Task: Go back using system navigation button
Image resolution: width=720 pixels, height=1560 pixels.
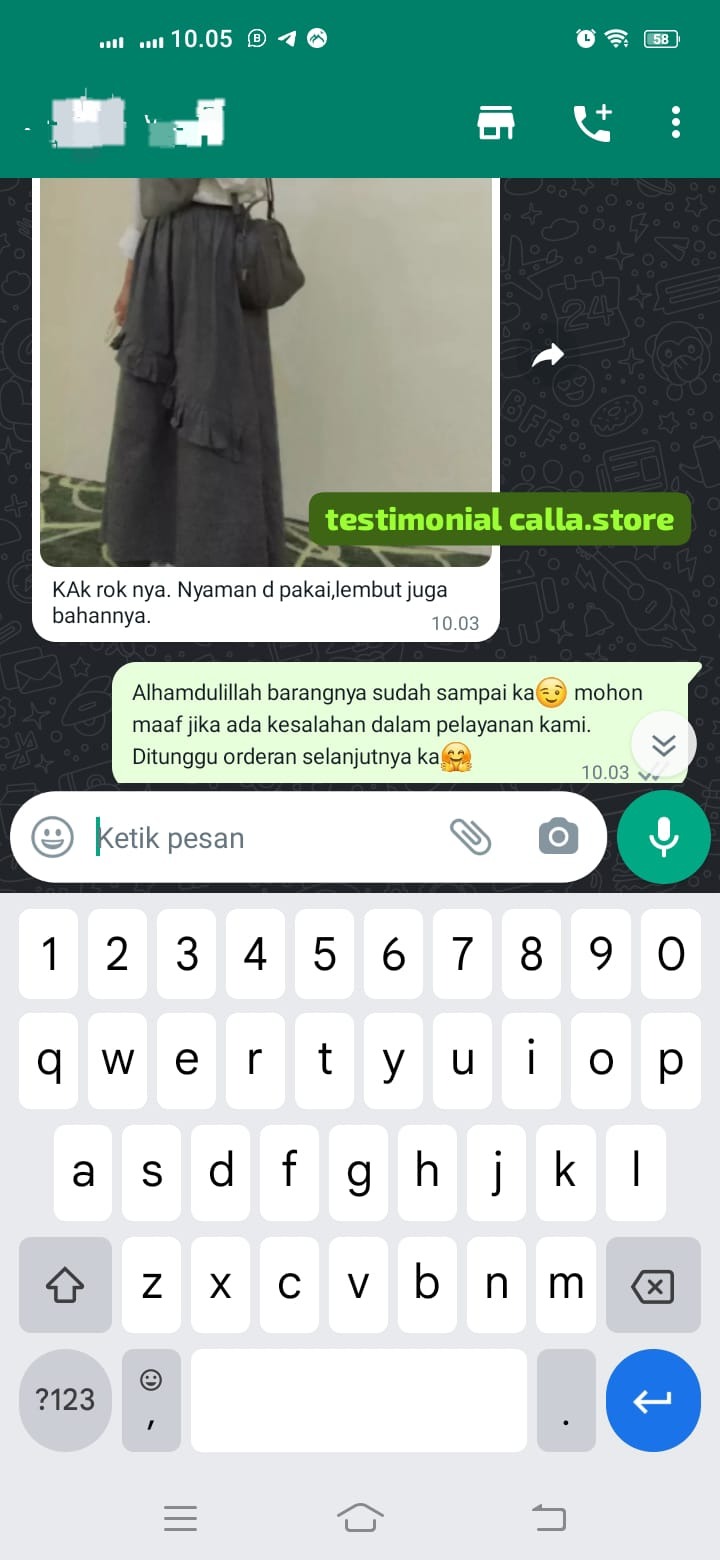Action: tap(549, 1518)
